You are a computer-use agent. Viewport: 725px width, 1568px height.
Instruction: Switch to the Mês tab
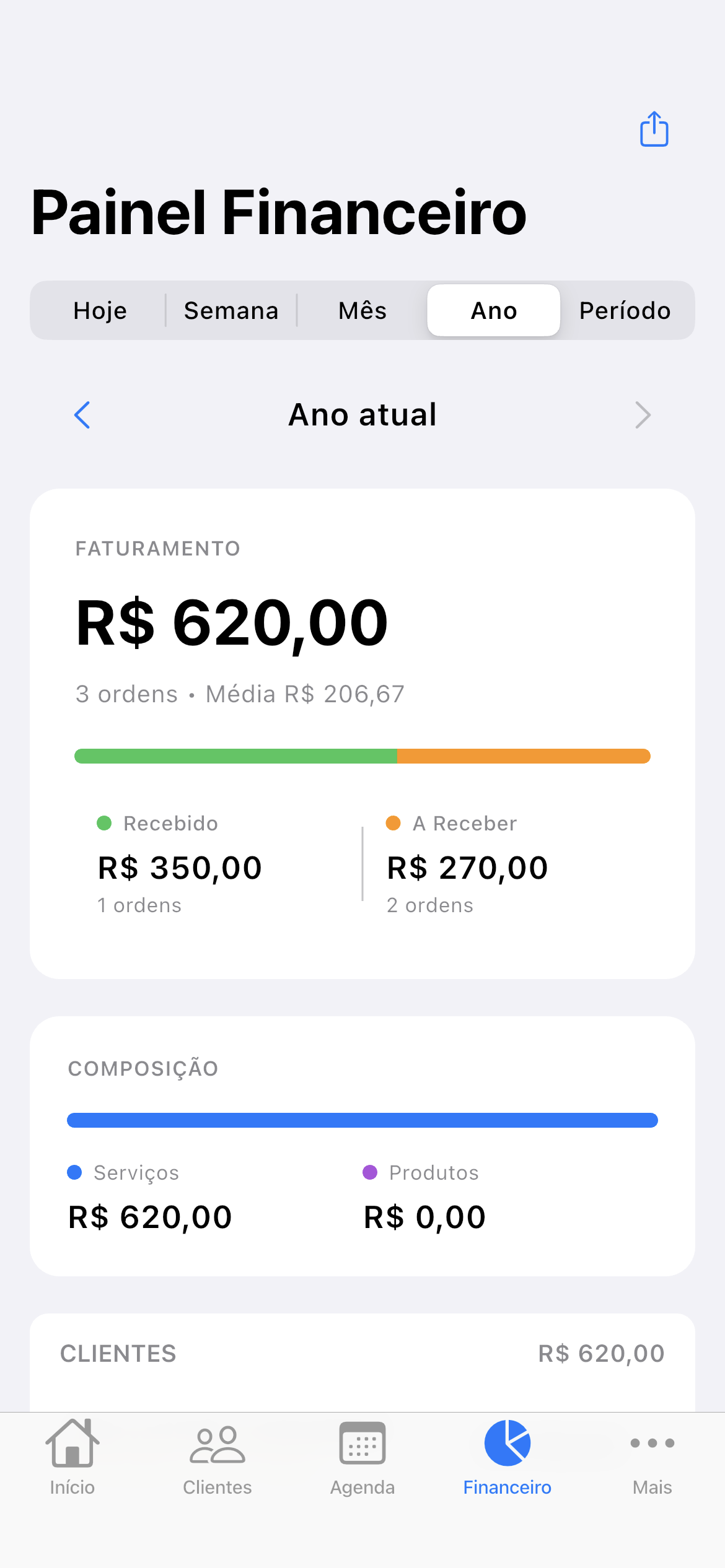(x=362, y=310)
